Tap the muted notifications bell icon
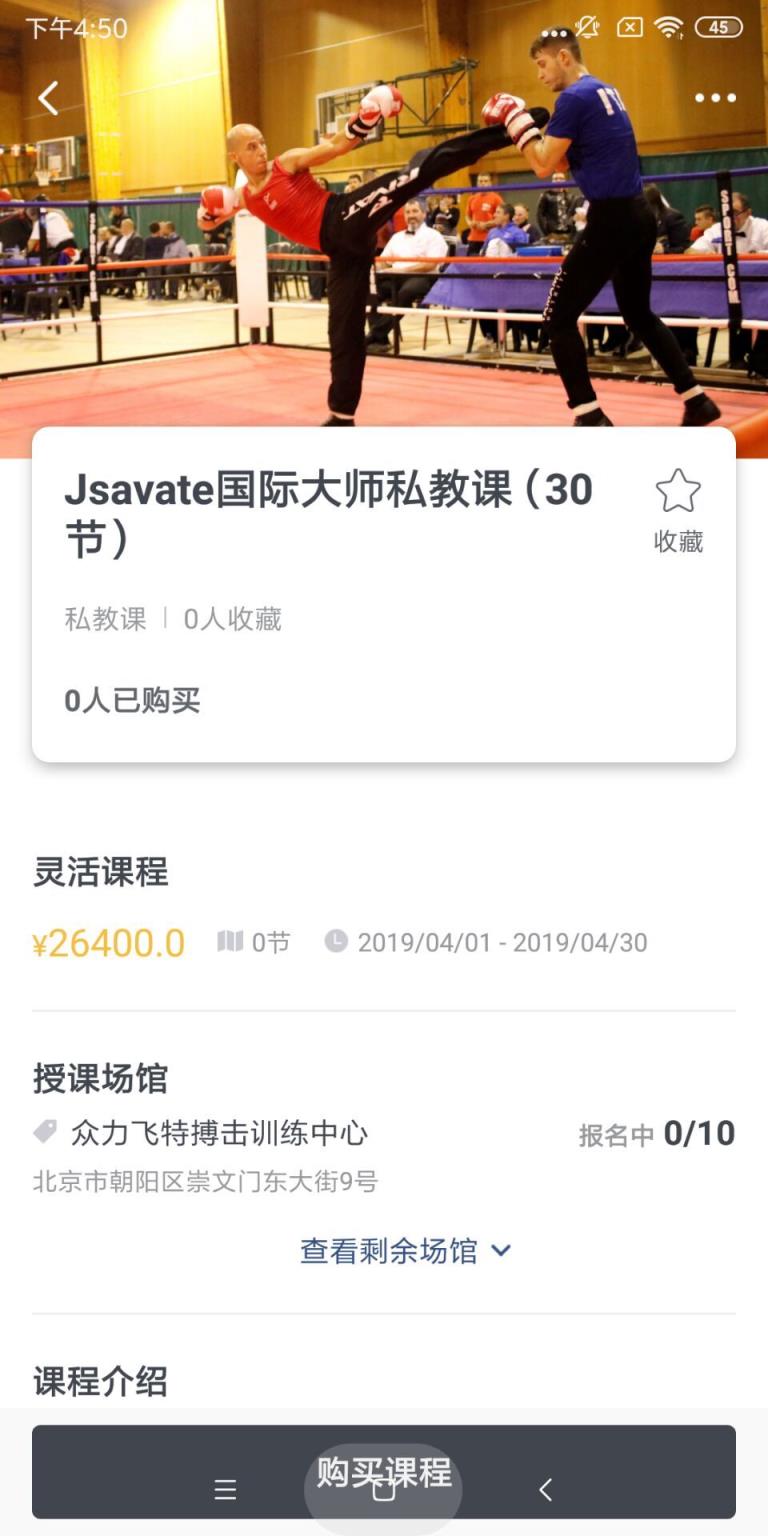 pos(588,28)
